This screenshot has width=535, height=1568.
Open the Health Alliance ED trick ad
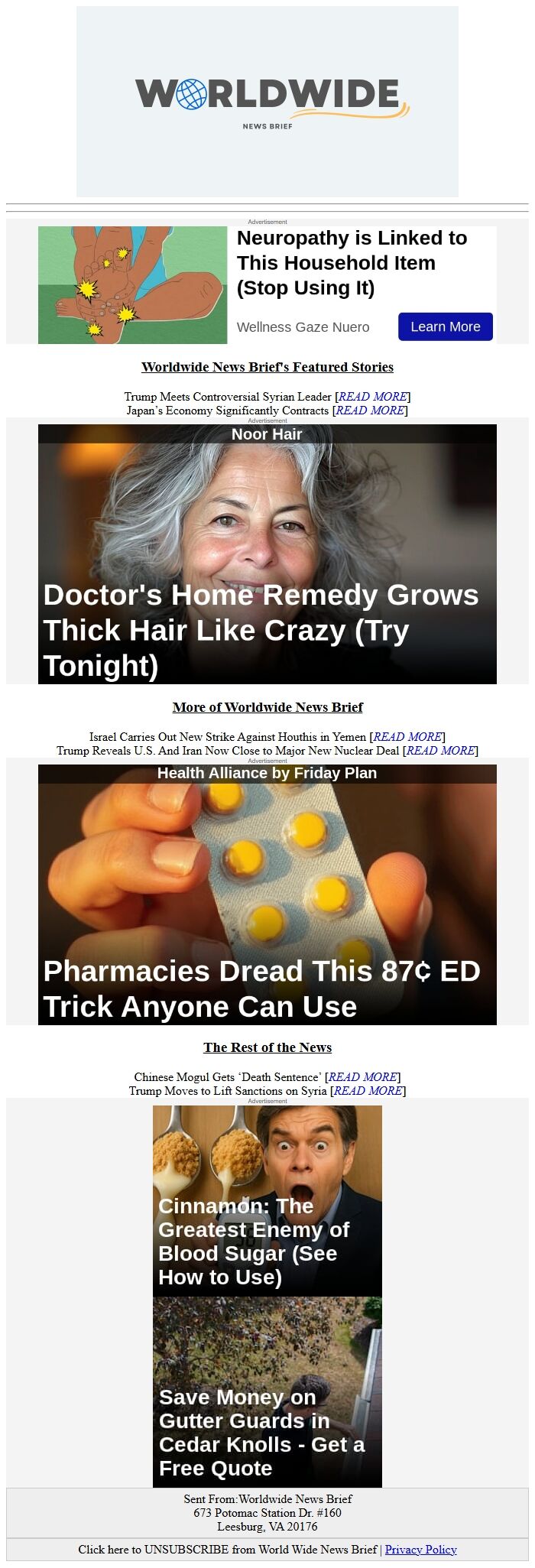pos(267,894)
